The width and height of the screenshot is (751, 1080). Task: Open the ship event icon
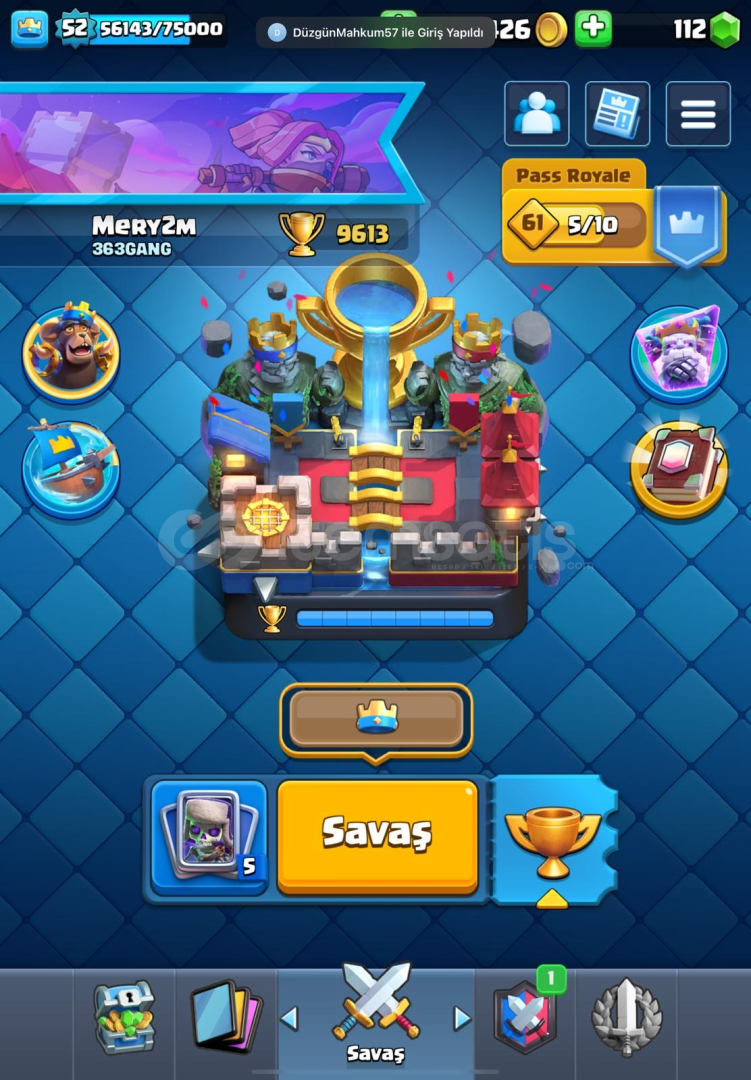coord(71,470)
